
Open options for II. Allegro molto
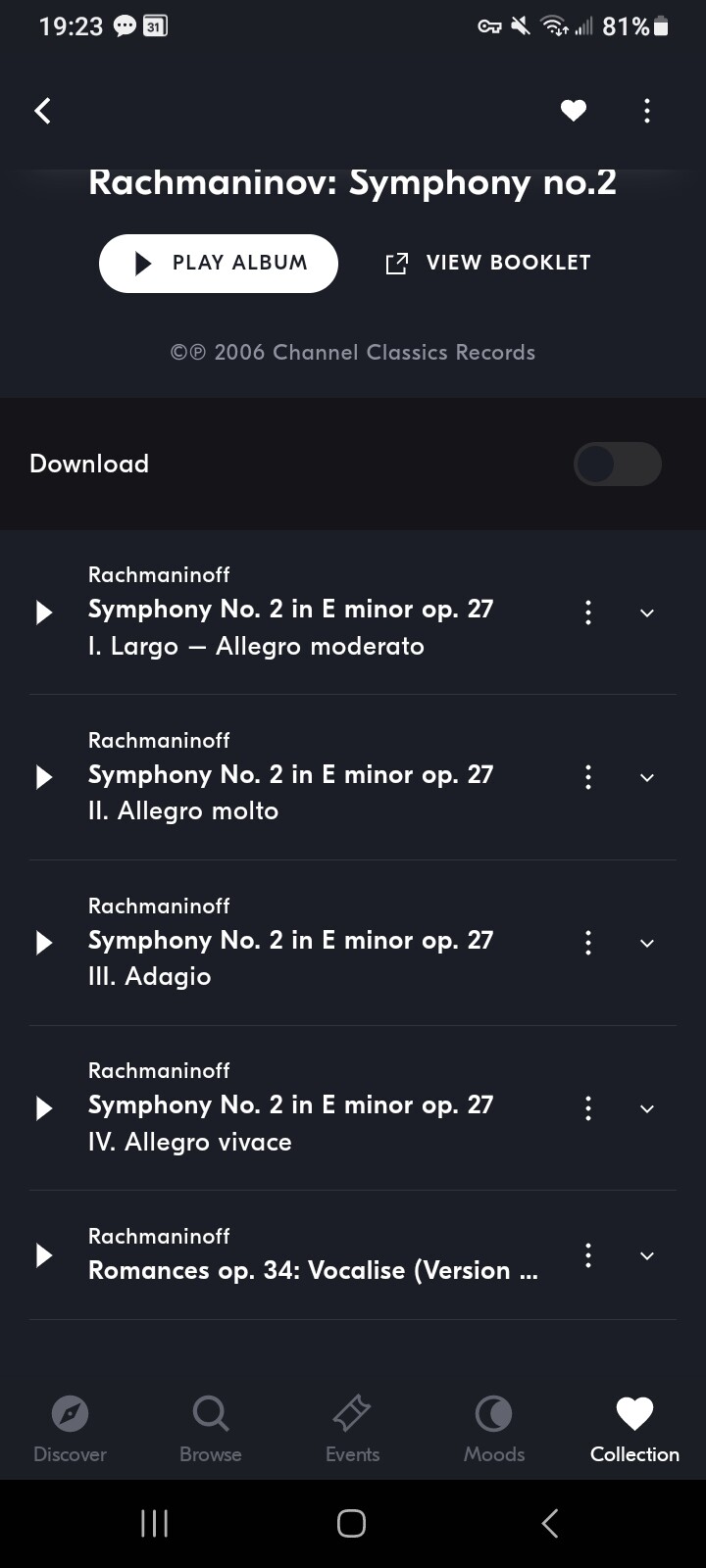point(588,778)
